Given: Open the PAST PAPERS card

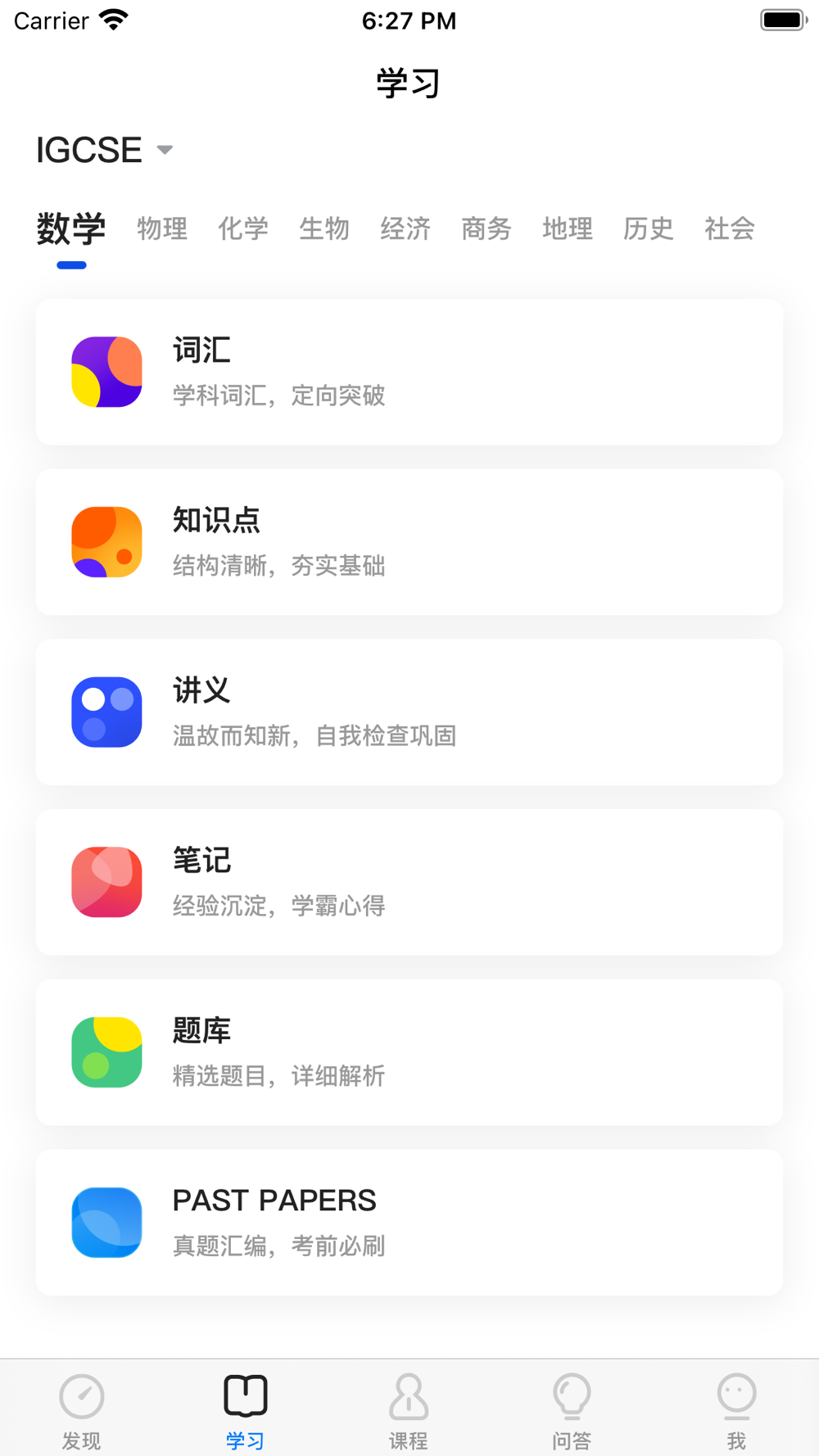Looking at the screenshot, I should pos(409,1223).
